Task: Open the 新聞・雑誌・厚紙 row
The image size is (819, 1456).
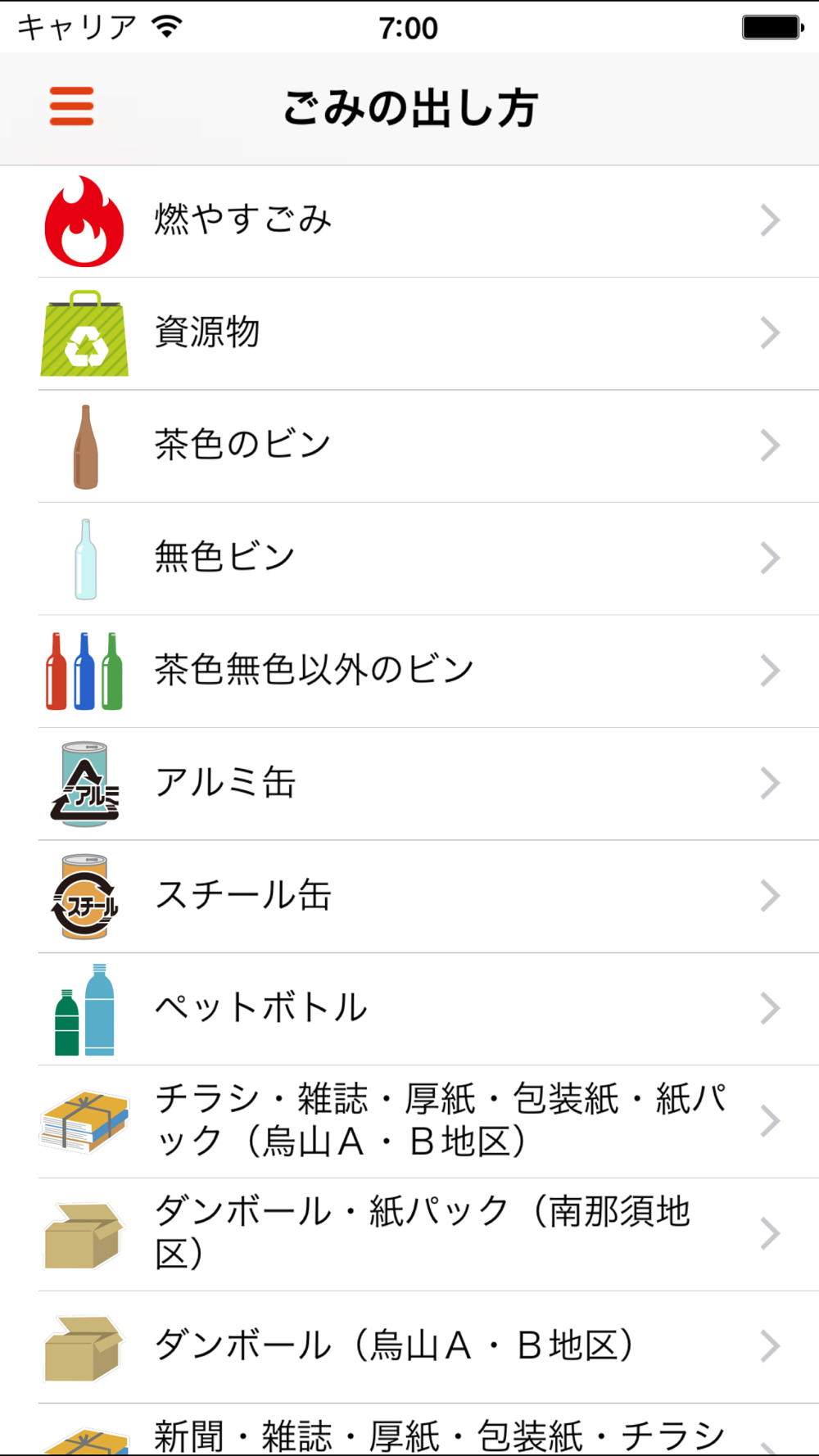Action: [409, 1431]
